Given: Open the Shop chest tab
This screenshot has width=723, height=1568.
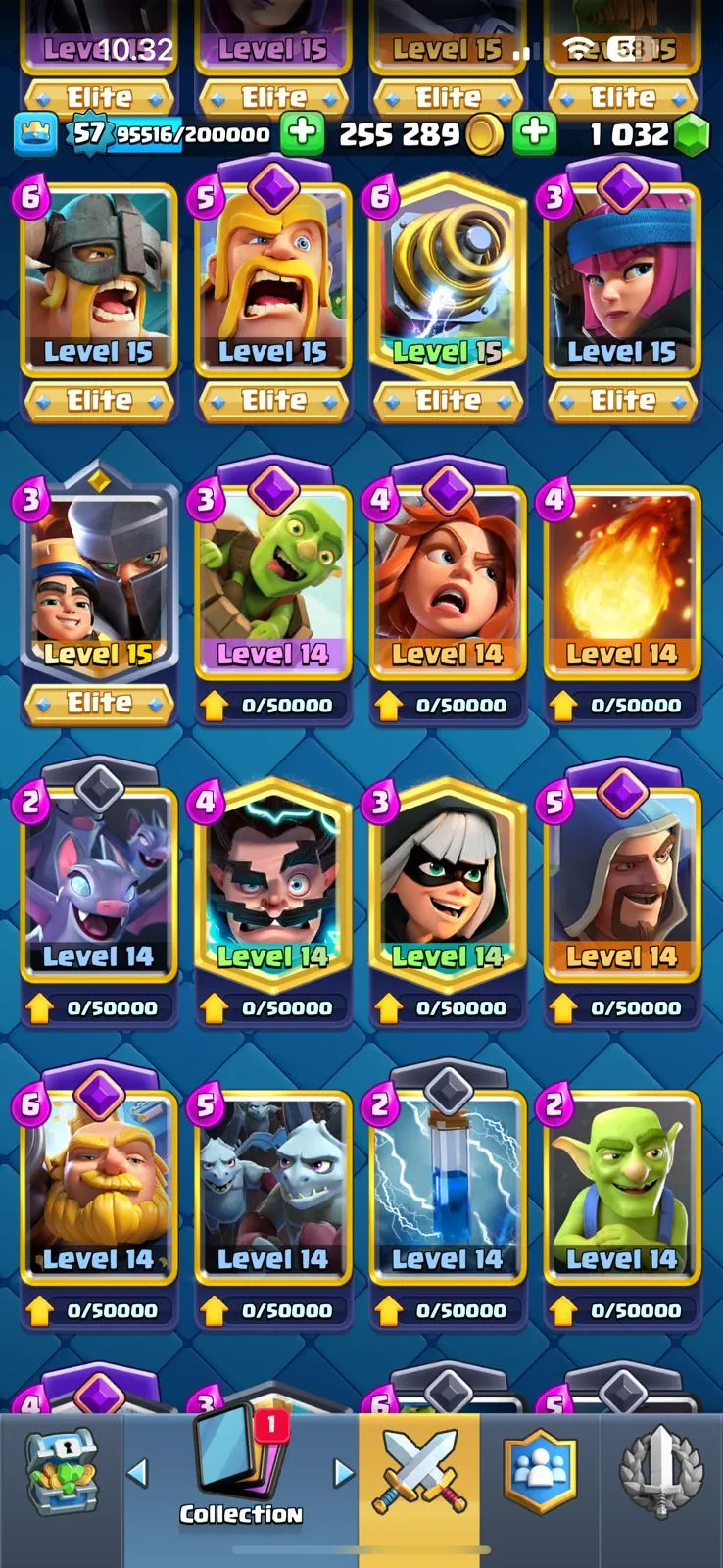Looking at the screenshot, I should point(61,1470).
